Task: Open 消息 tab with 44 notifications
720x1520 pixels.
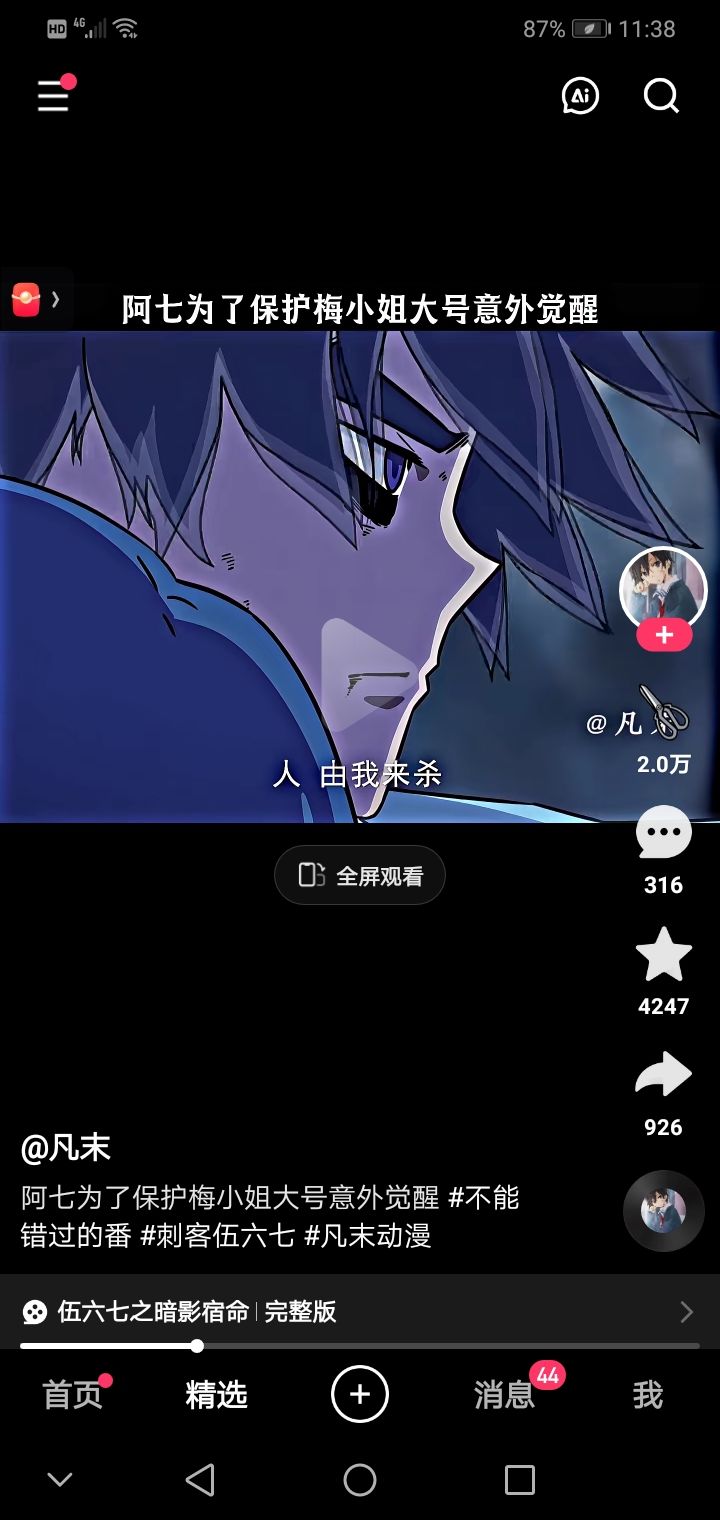Action: 504,1397
